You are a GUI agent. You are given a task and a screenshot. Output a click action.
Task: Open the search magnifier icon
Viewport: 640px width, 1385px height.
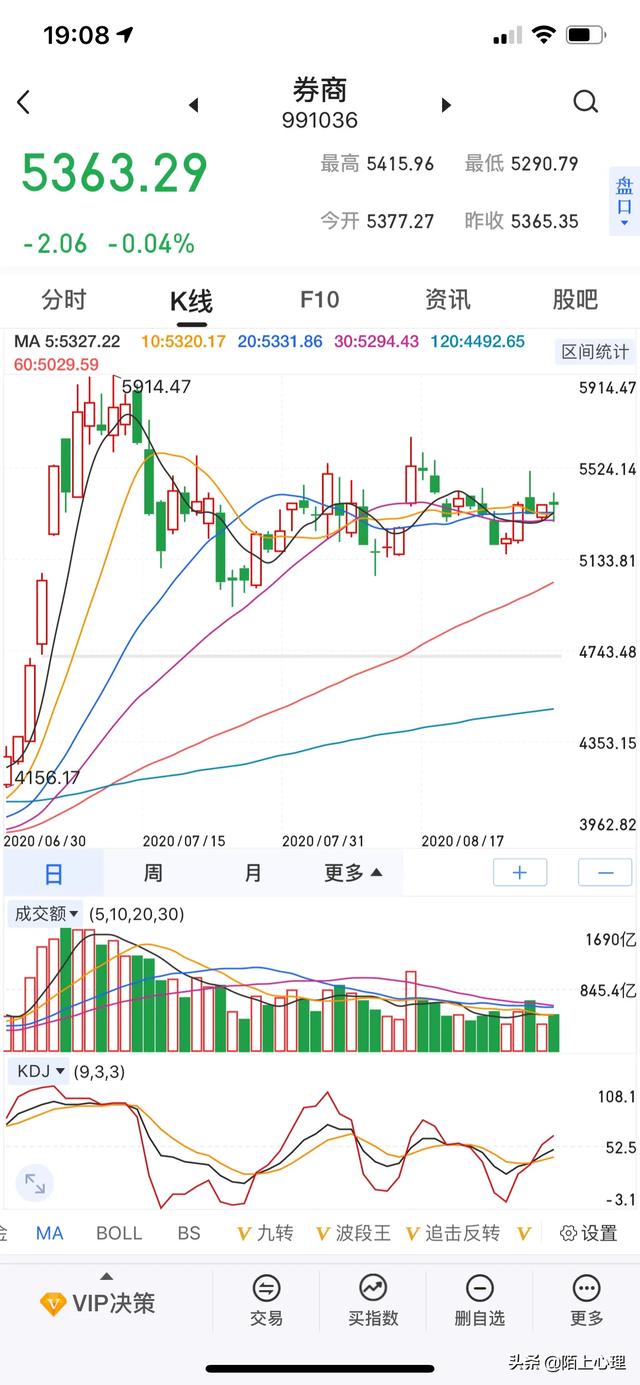585,101
